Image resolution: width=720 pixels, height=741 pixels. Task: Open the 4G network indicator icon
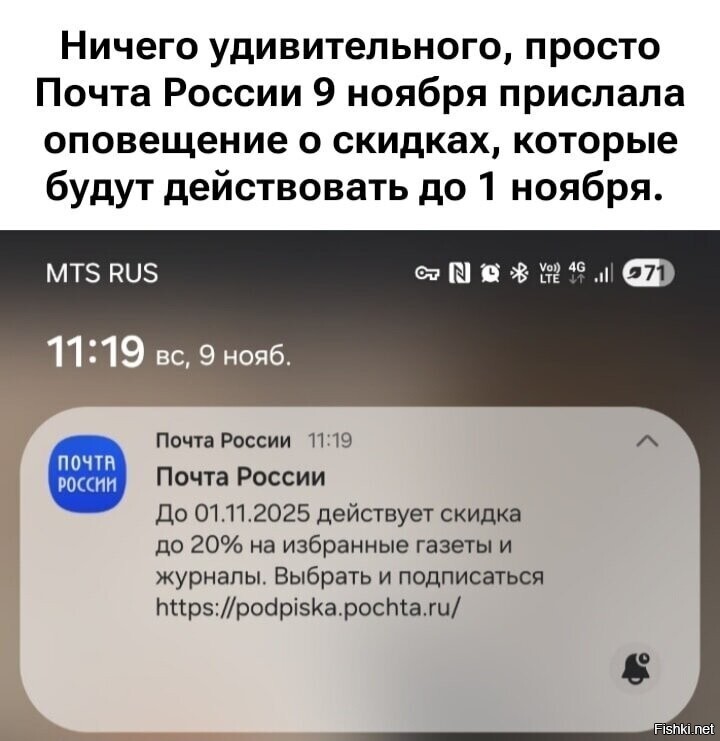pyautogui.click(x=577, y=271)
